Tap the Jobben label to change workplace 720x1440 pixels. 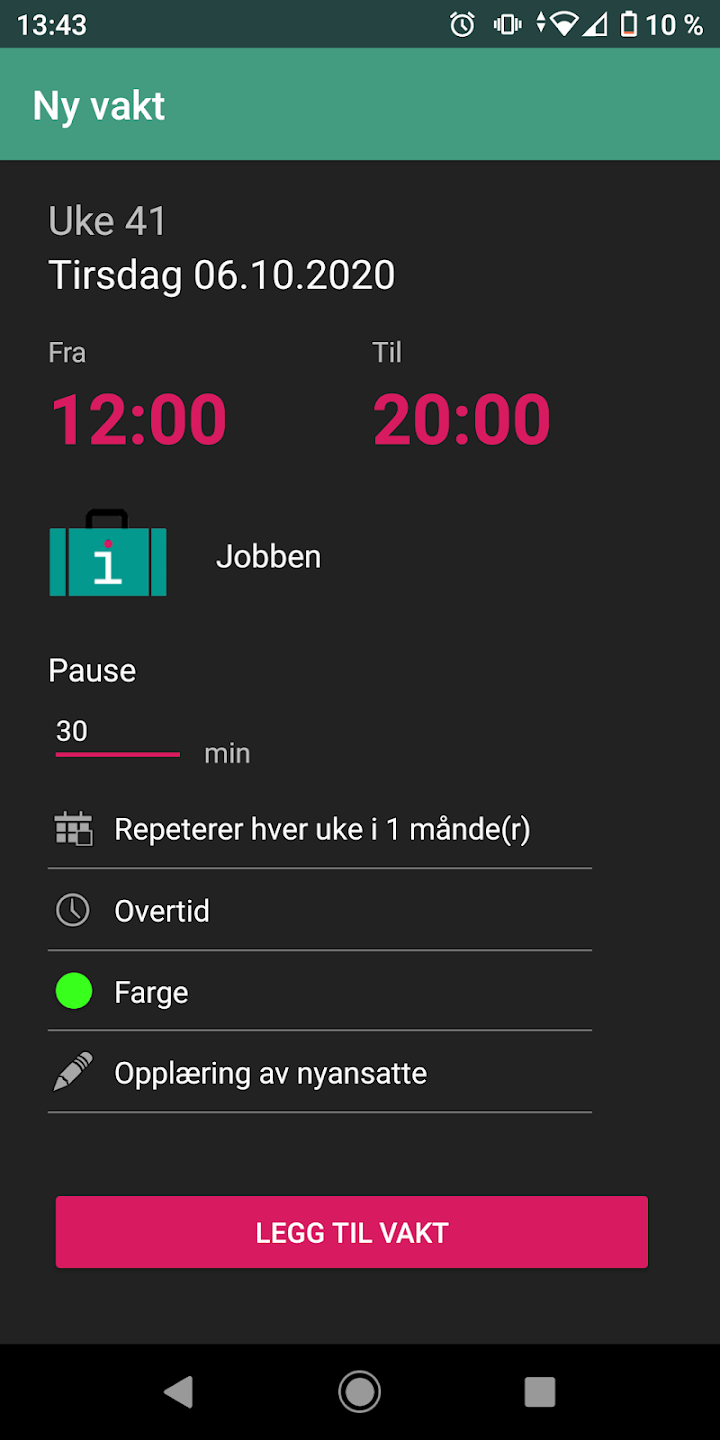coord(268,556)
